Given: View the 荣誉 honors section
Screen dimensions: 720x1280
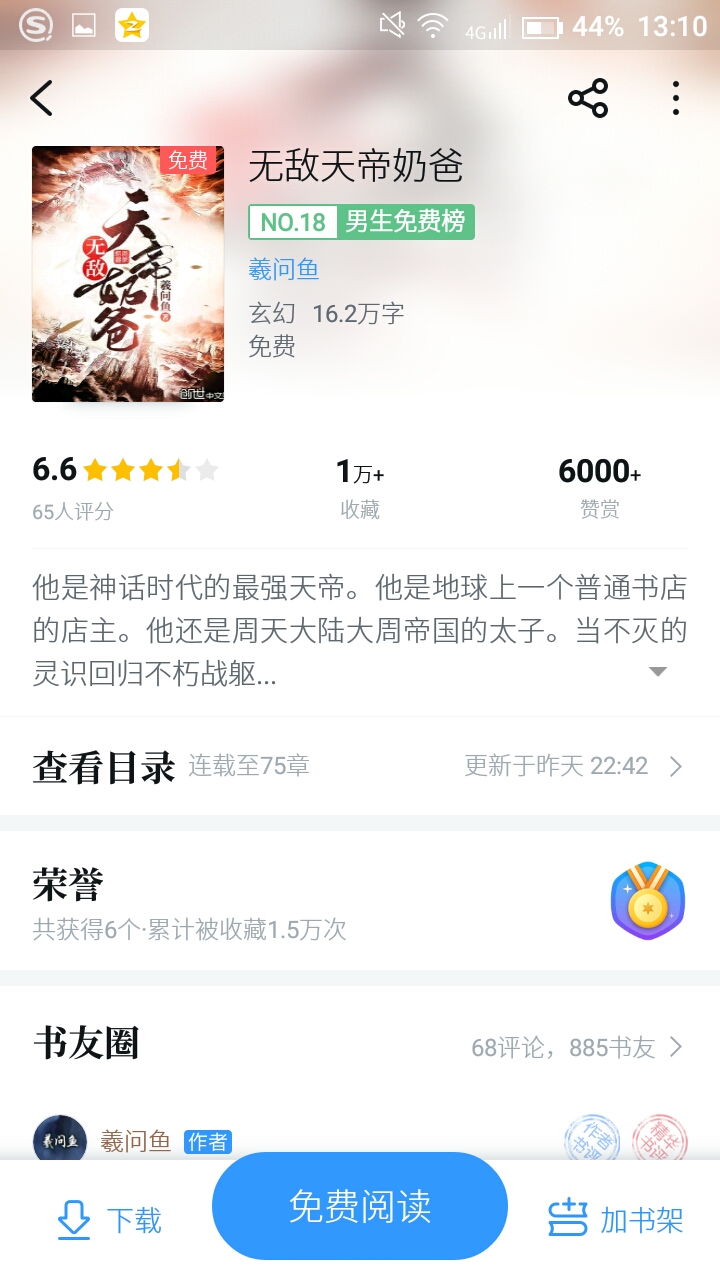Looking at the screenshot, I should tap(359, 902).
